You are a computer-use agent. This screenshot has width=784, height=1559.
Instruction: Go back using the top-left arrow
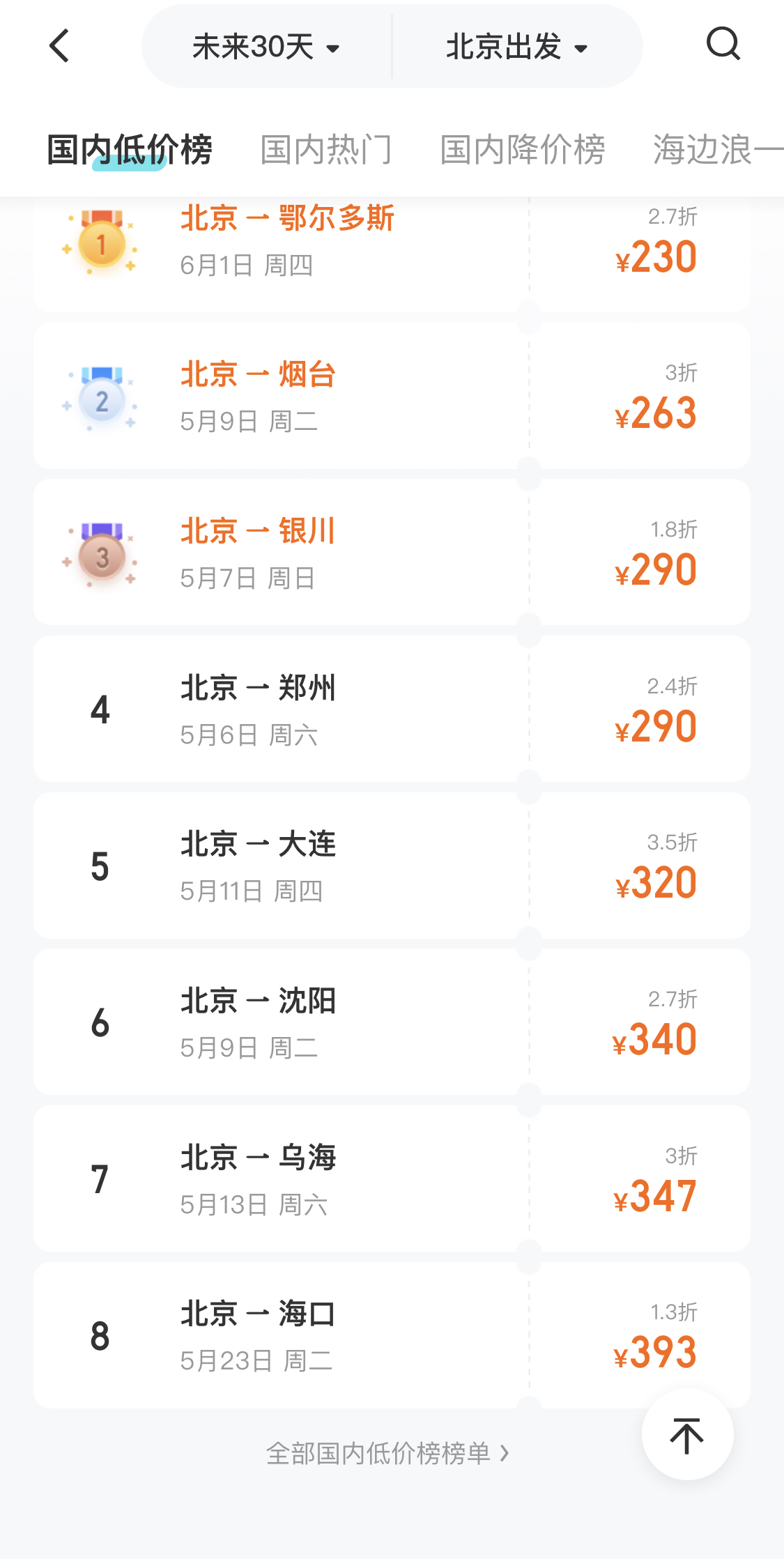click(60, 46)
